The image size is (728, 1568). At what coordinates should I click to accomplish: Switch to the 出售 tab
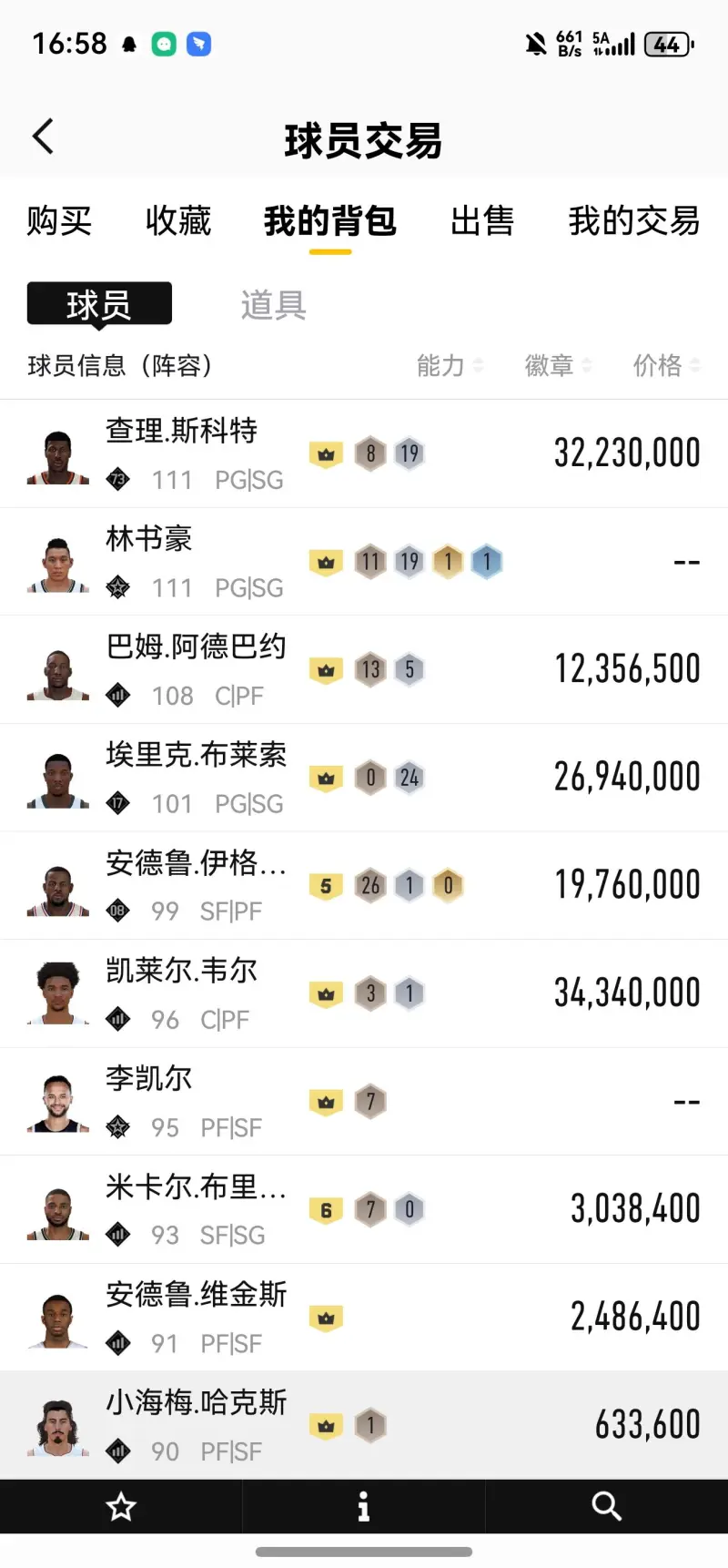[x=482, y=221]
